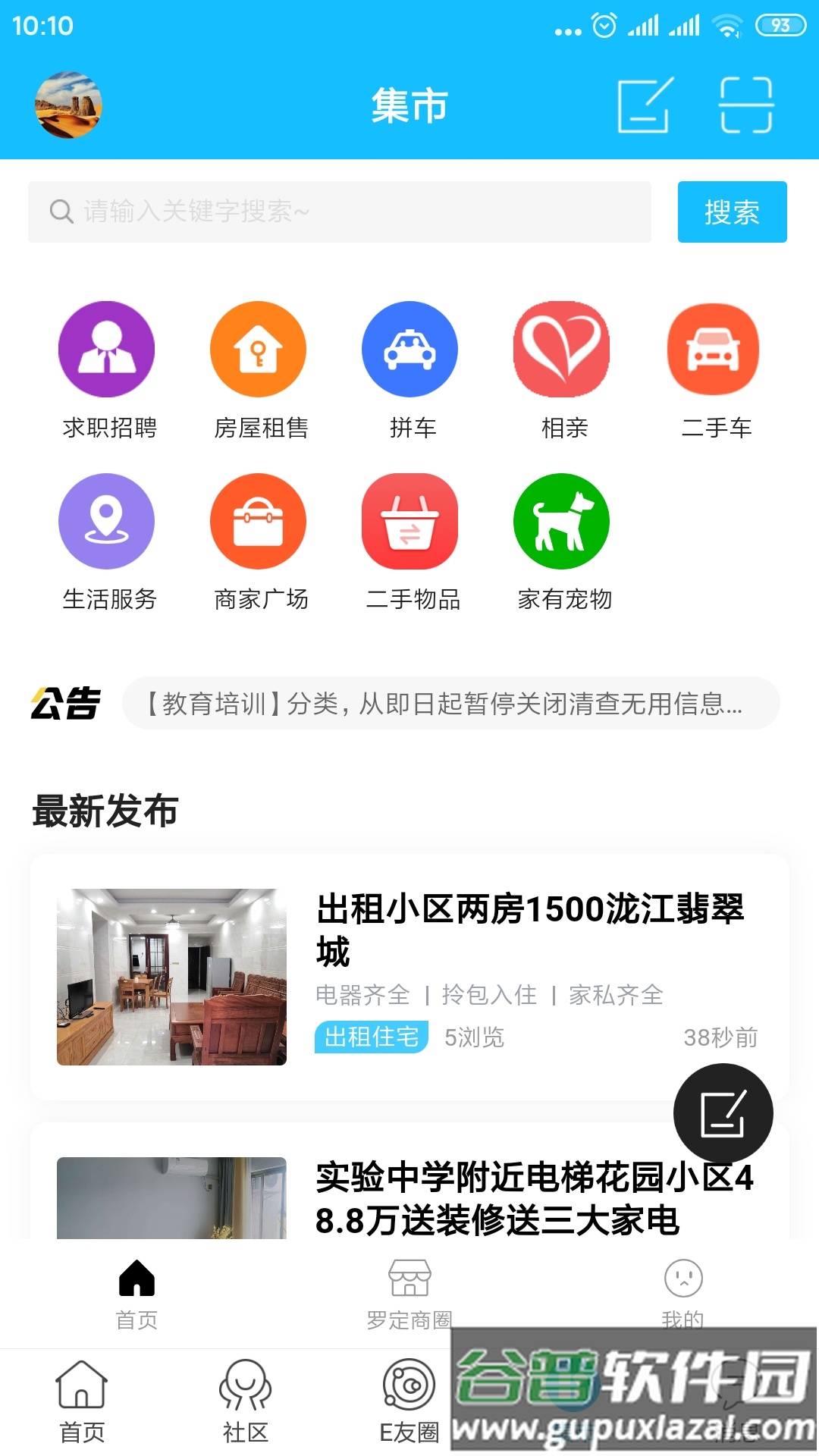Select the 房屋租售 housing rental icon

[258, 349]
